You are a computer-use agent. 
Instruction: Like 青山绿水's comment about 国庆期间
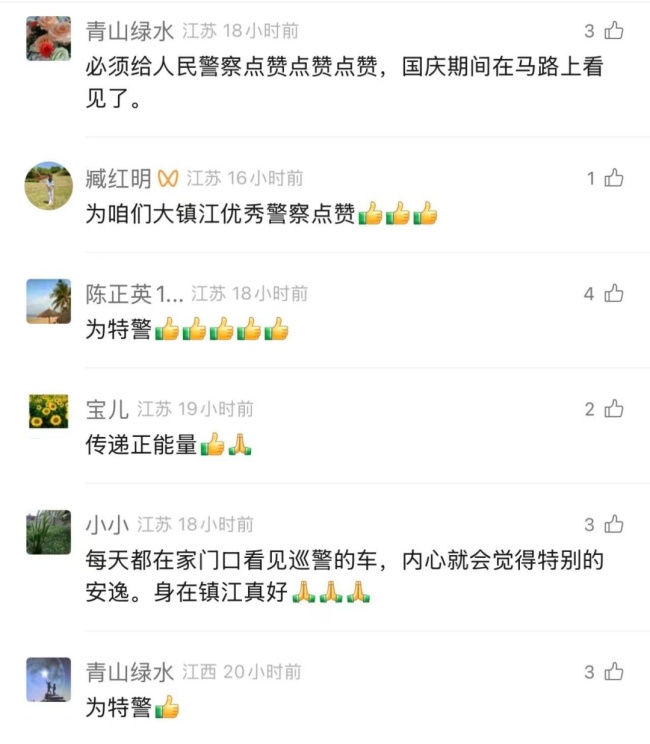click(614, 31)
